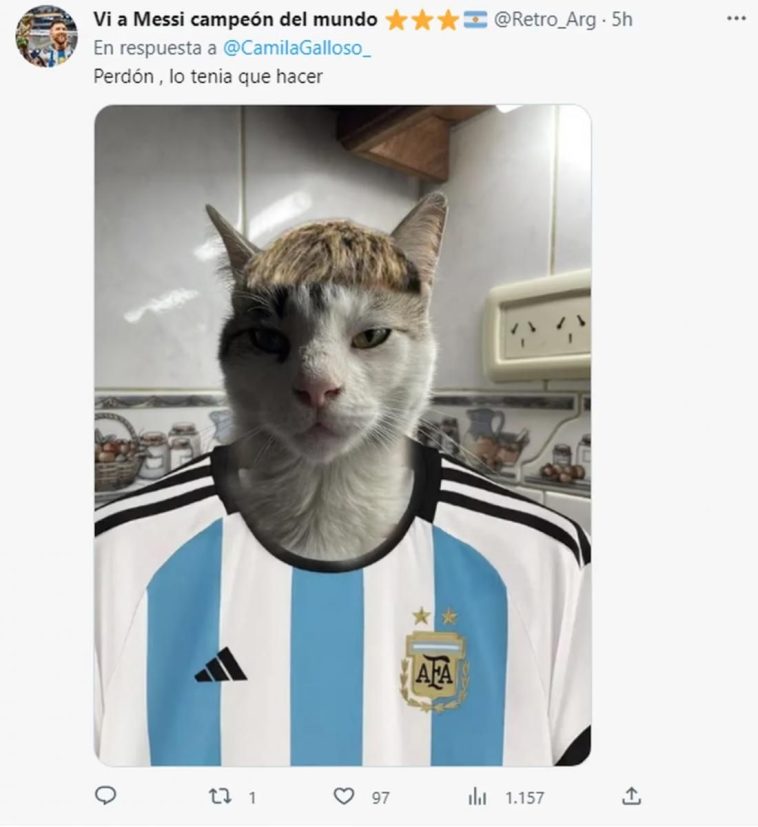The height and width of the screenshot is (827, 758).
Task: Reply to this tweet
Action: pyautogui.click(x=105, y=796)
